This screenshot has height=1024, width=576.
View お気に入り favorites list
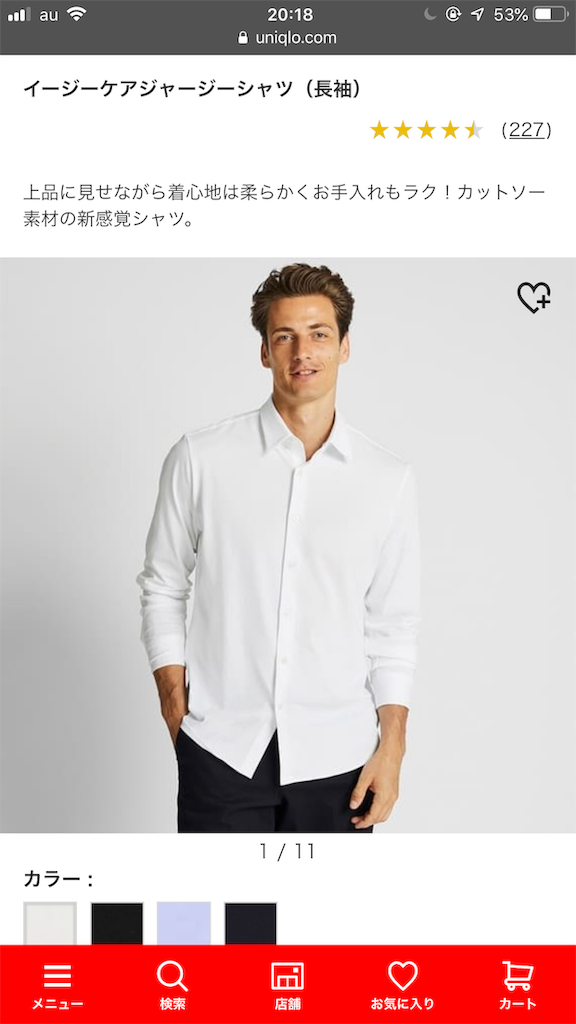point(403,985)
